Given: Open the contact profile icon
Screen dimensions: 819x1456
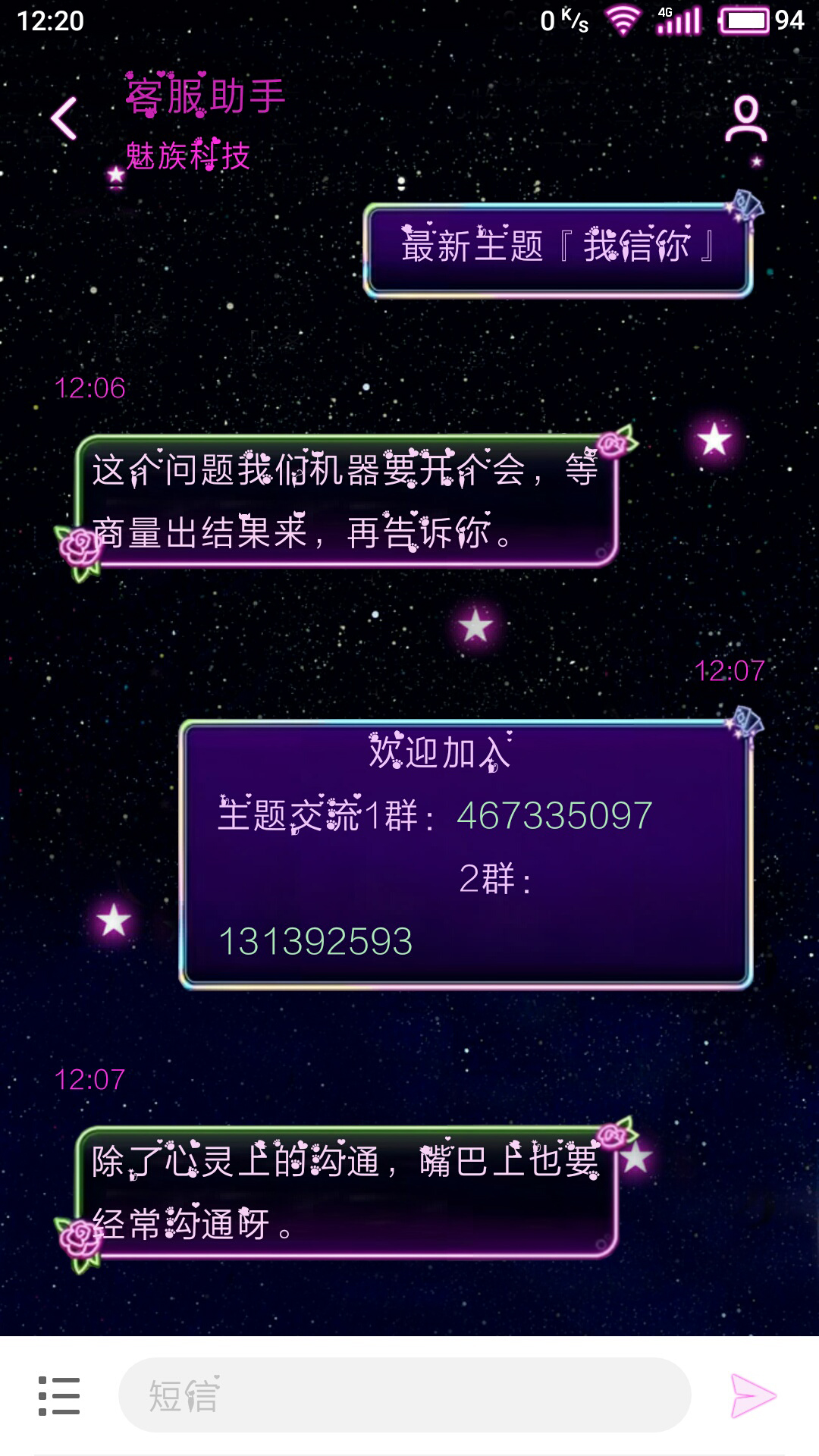Looking at the screenshot, I should click(746, 118).
